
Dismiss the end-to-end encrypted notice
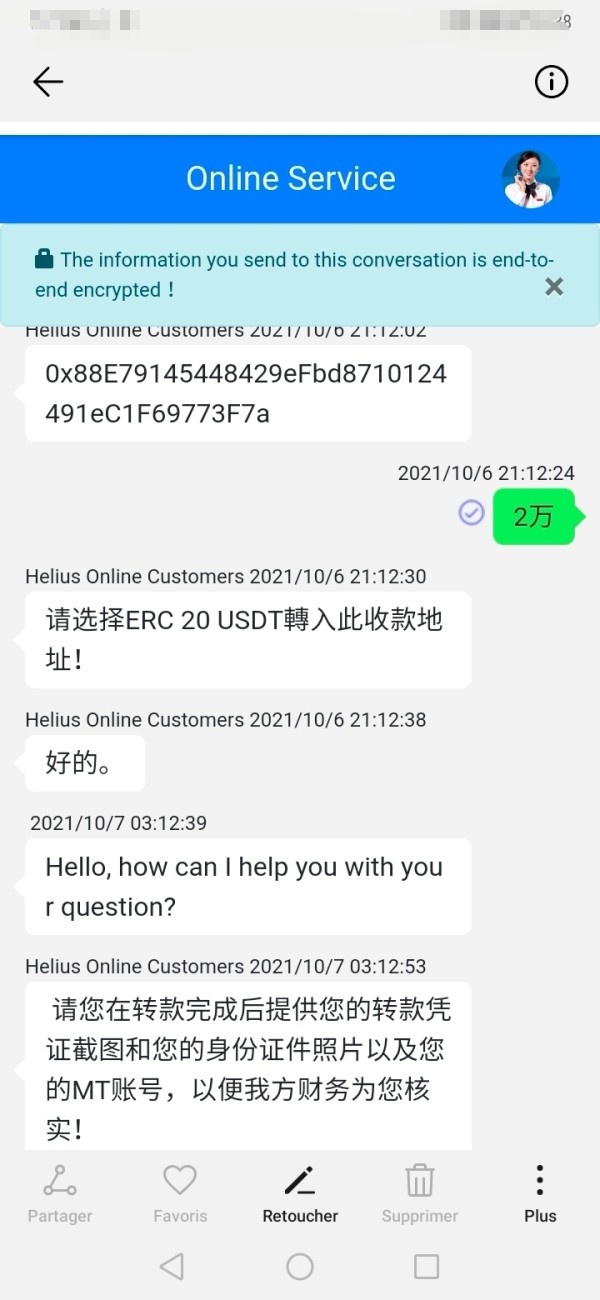pos(554,287)
